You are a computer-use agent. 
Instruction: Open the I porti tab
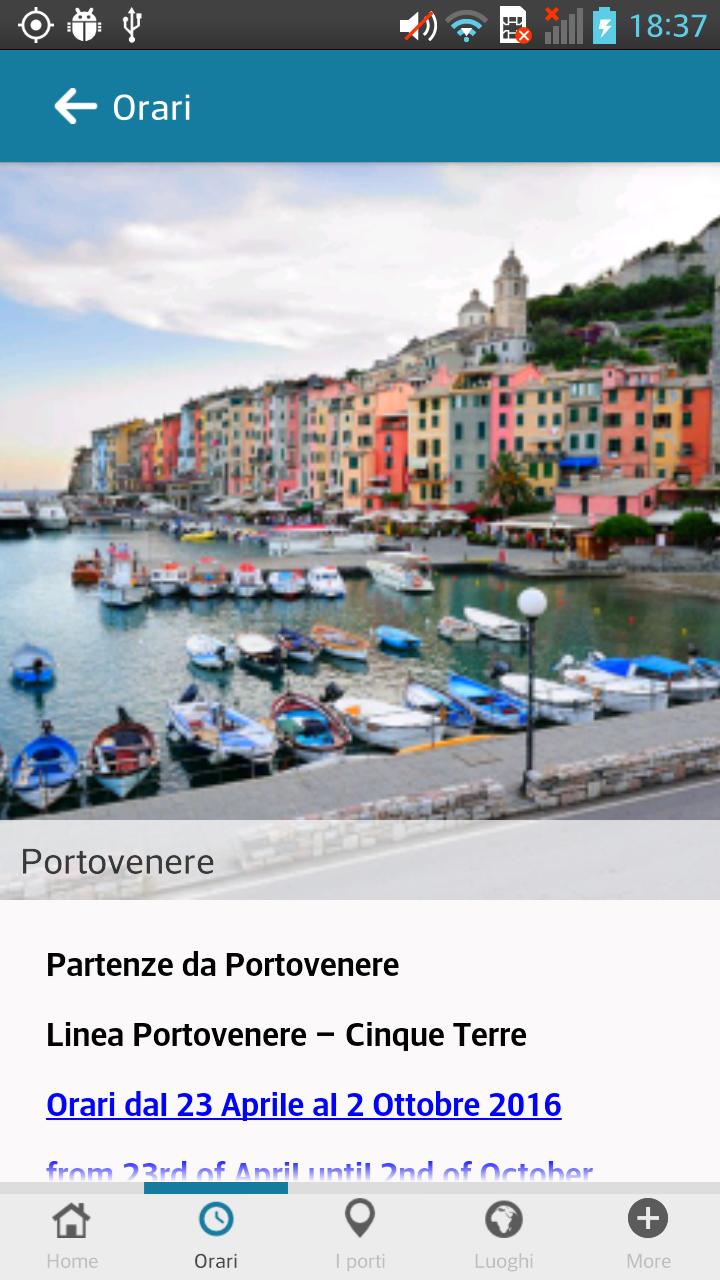(x=360, y=1235)
